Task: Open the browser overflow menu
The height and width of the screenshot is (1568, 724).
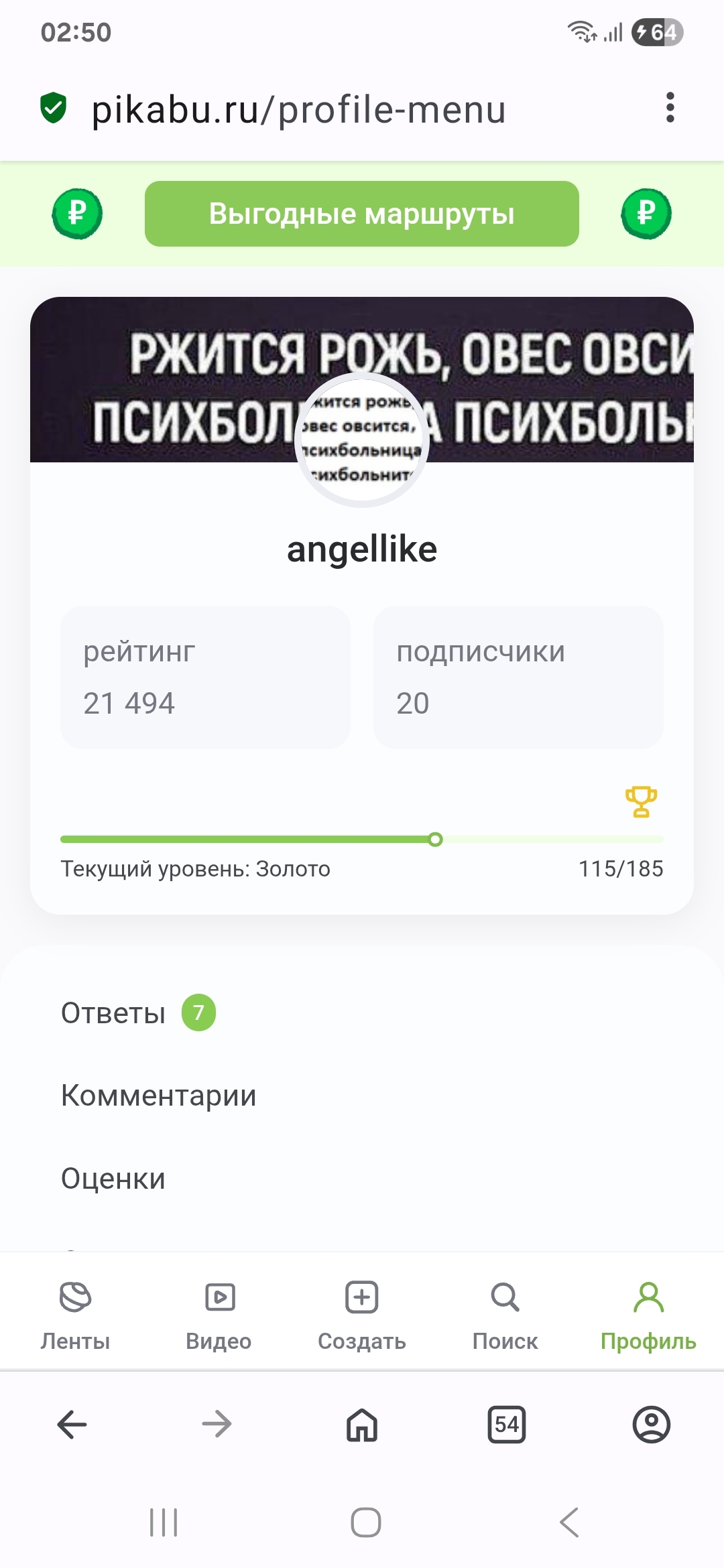Action: 670,108
